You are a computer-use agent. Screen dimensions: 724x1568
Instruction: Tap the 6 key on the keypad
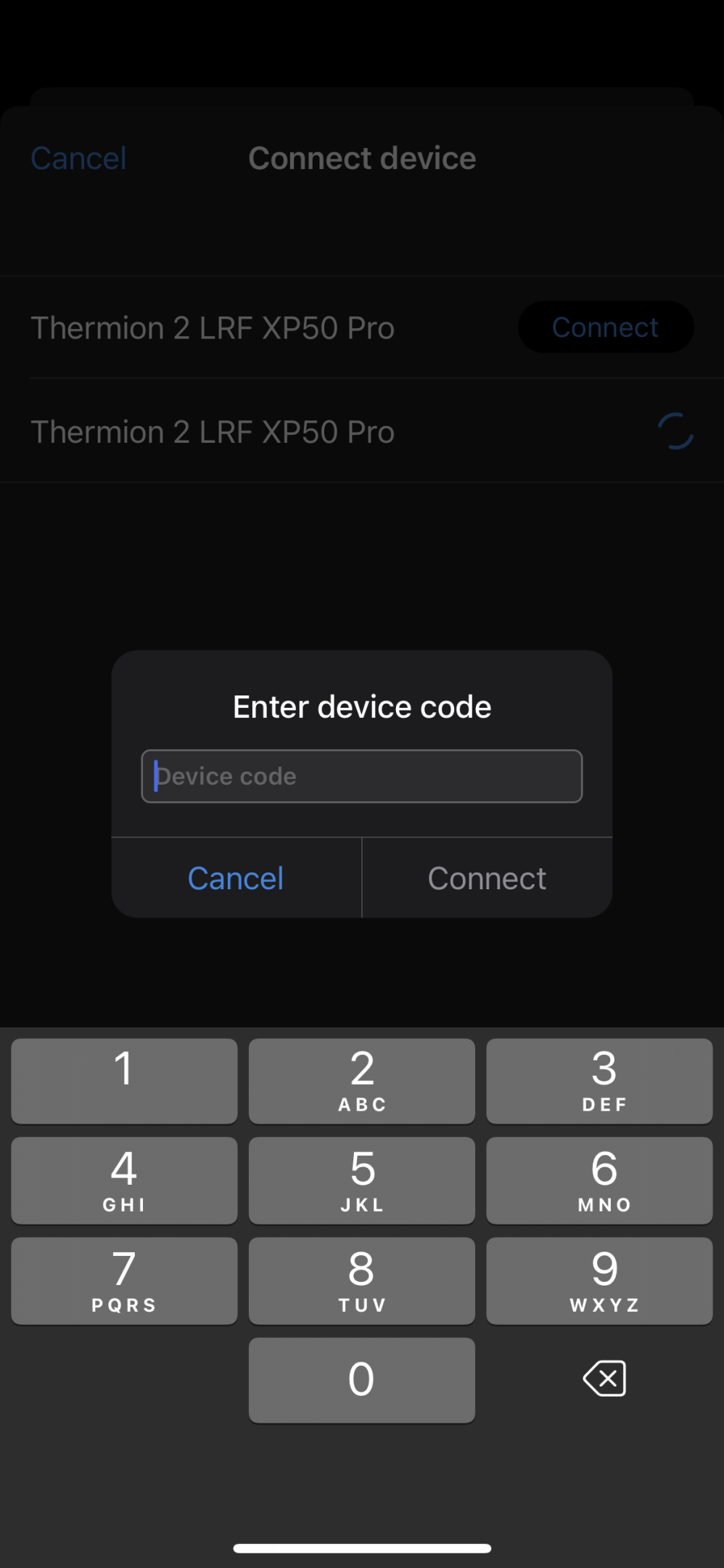point(599,1180)
